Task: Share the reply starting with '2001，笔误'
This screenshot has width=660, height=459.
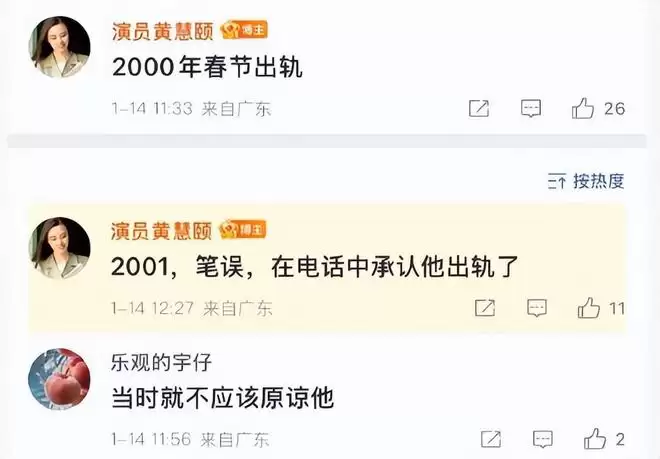Action: point(484,308)
